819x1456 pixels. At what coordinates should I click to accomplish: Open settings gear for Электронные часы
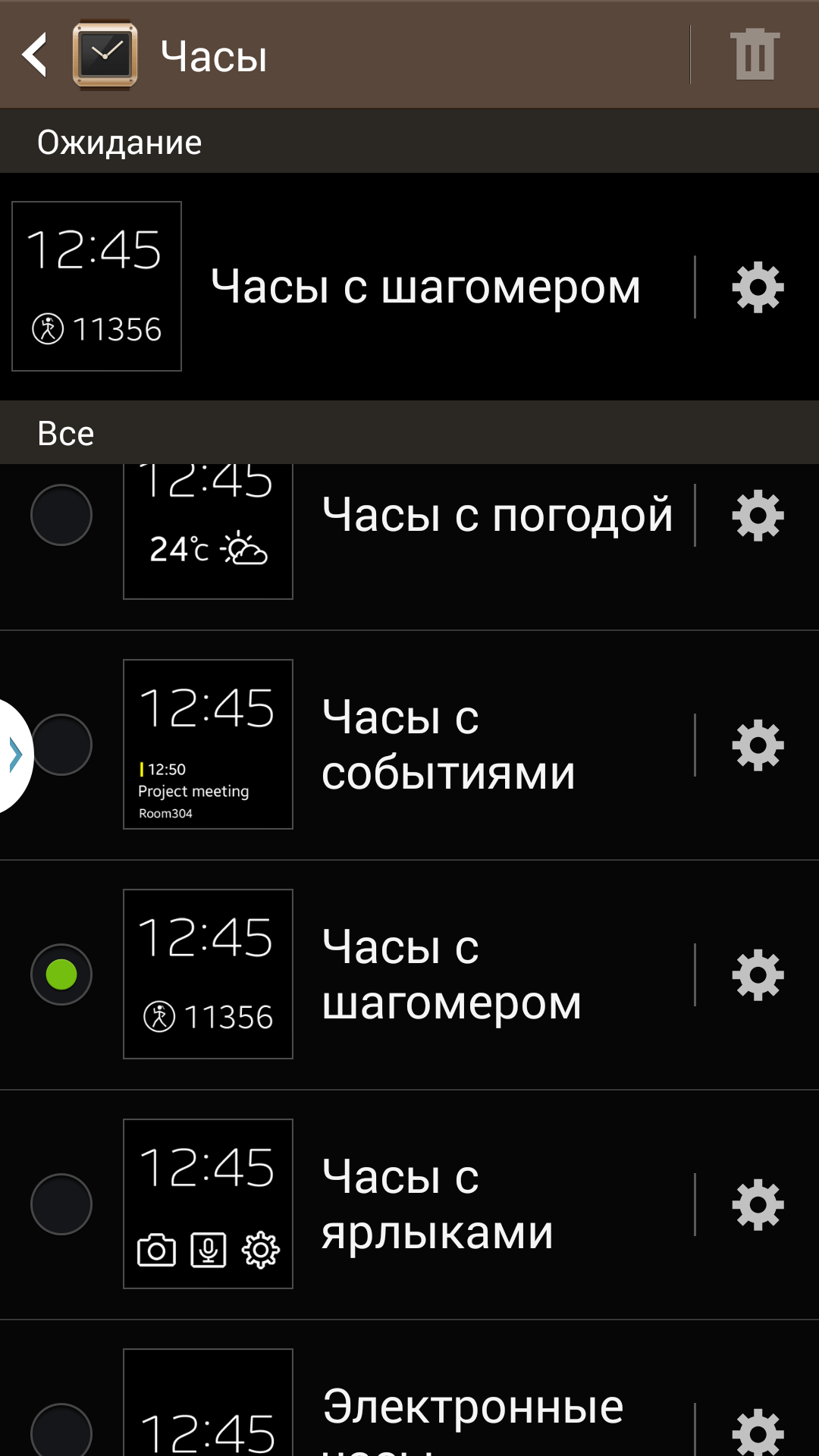758,1432
